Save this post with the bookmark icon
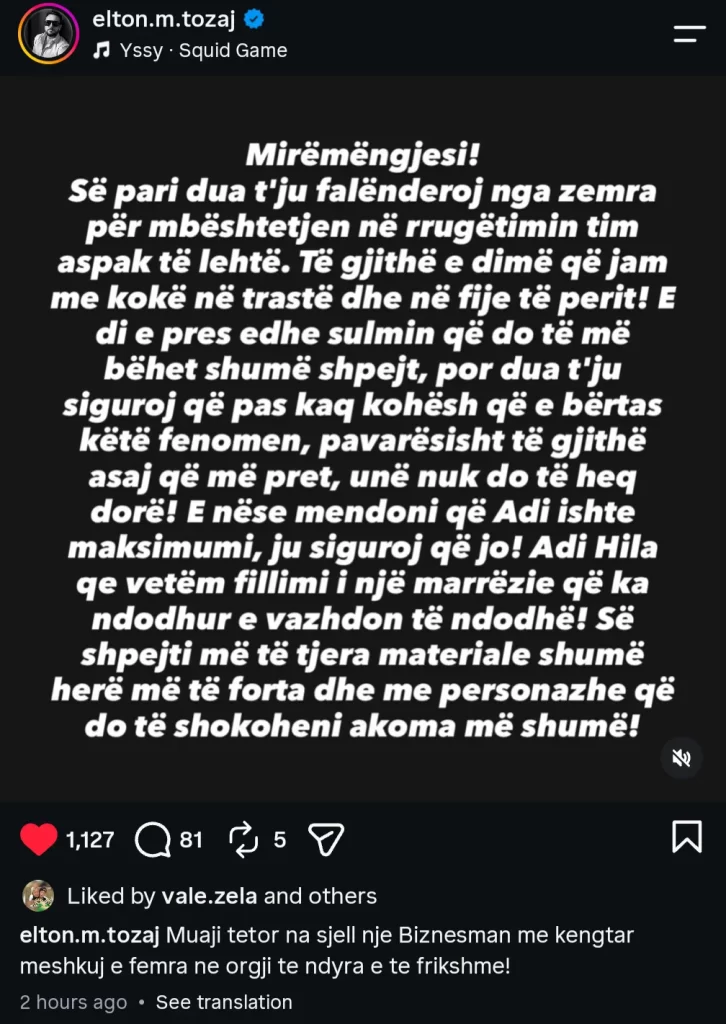This screenshot has width=726, height=1024. point(687,837)
